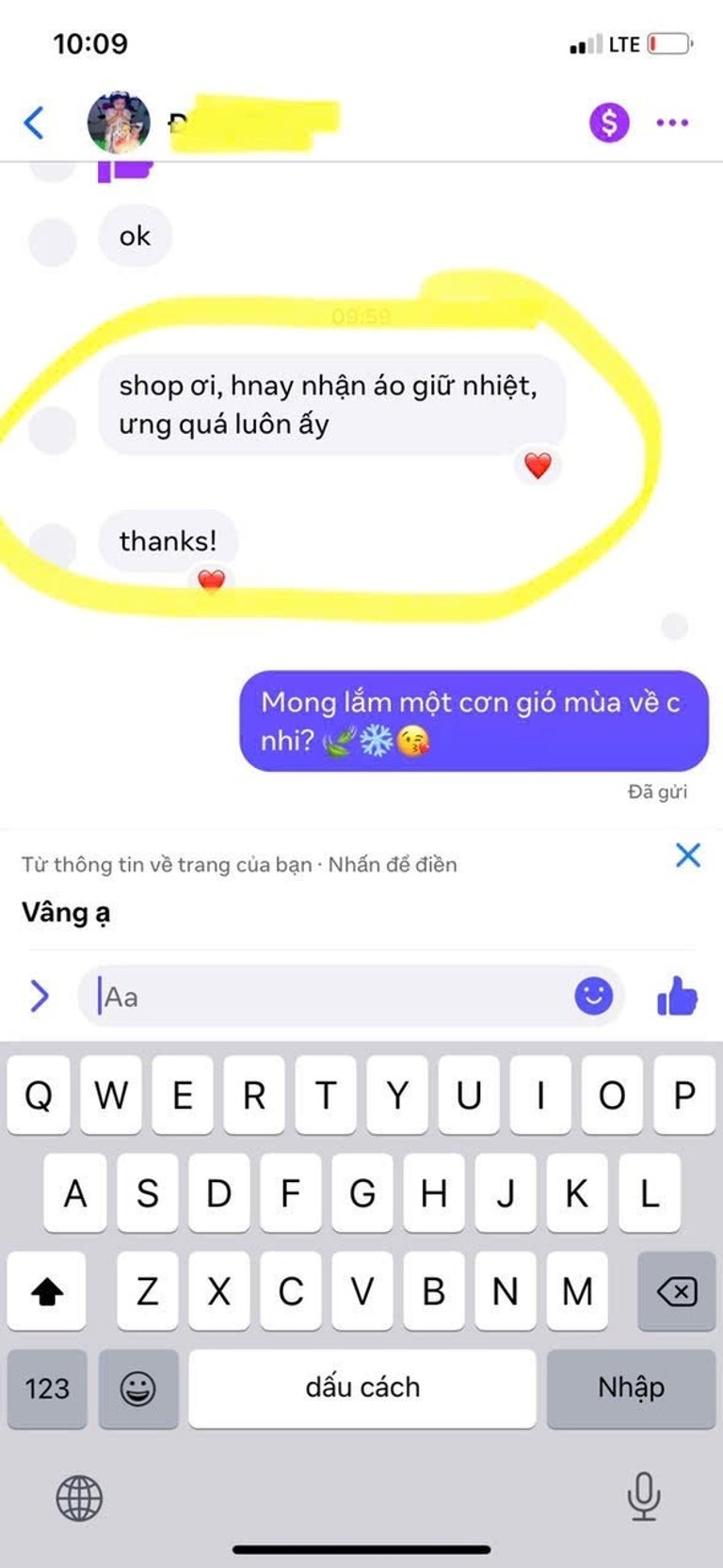Open the emoji picker in the message field

(593, 996)
